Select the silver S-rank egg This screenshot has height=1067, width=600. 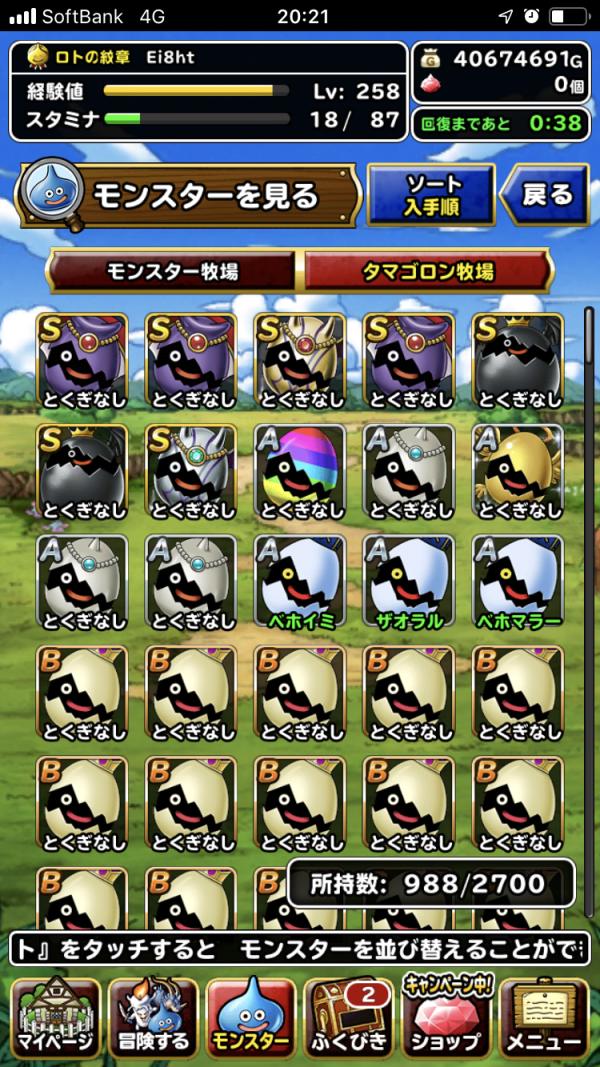191,470
